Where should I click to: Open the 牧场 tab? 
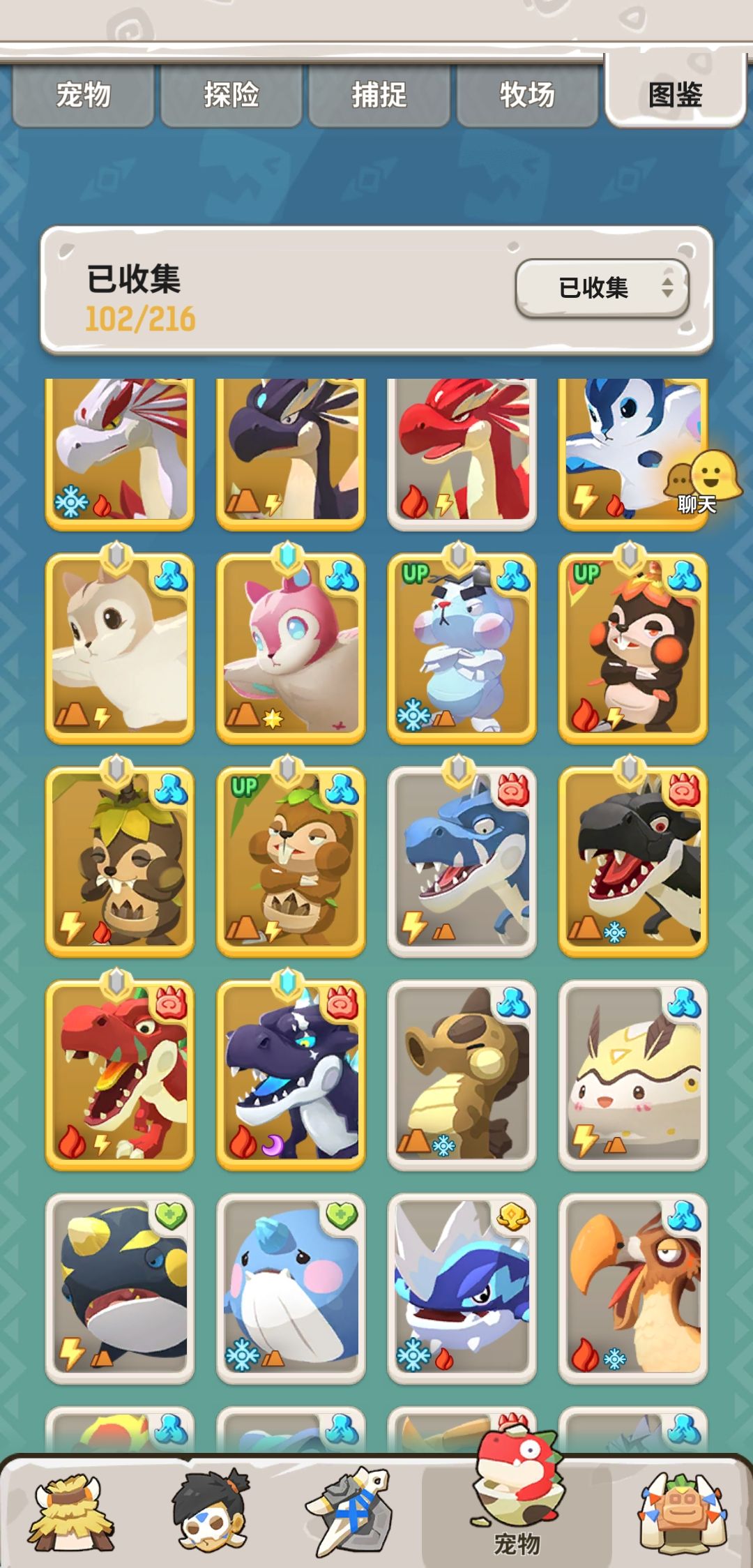pyautogui.click(x=528, y=97)
